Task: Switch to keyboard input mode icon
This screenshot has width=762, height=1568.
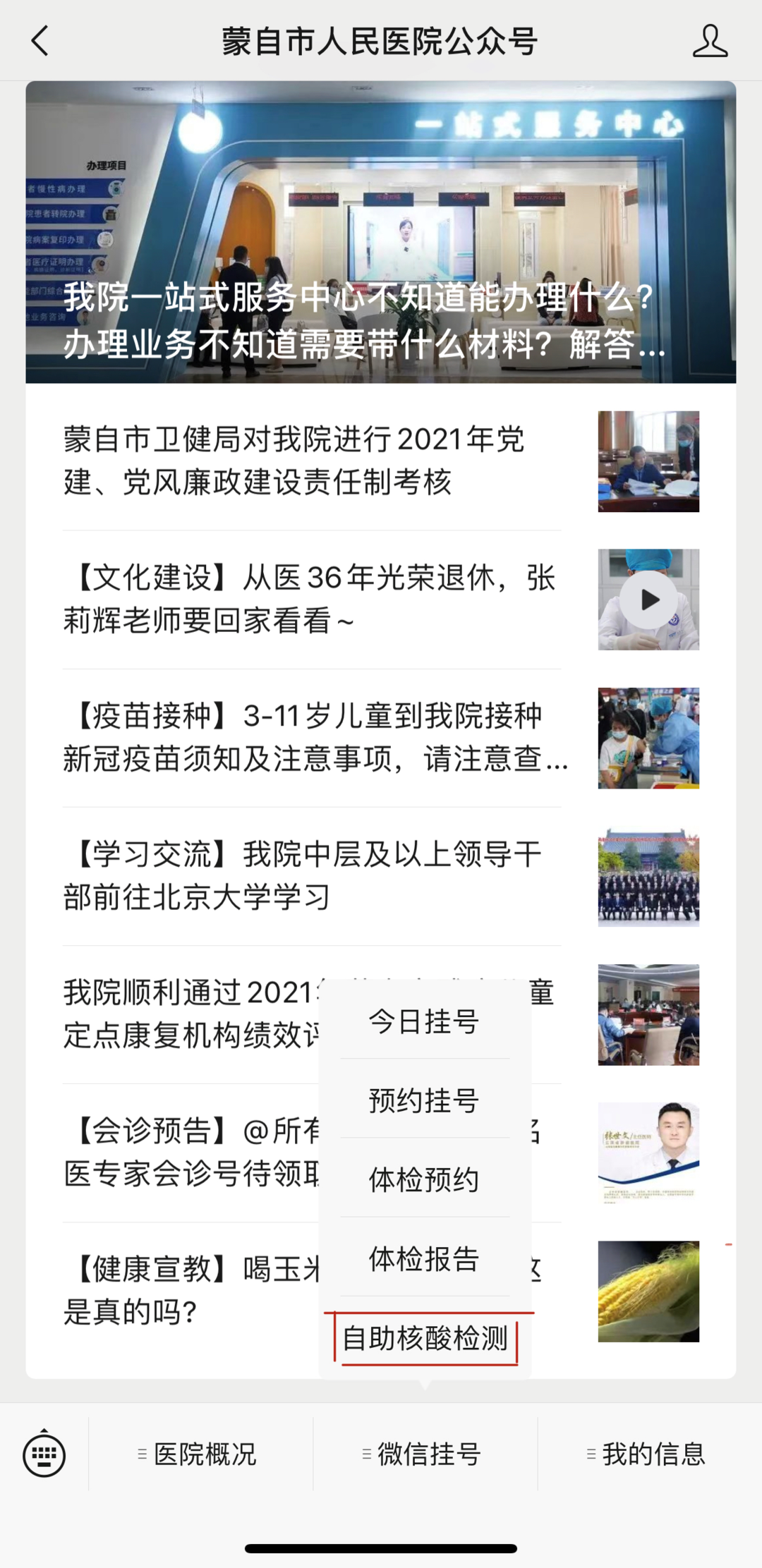Action: (44, 1454)
